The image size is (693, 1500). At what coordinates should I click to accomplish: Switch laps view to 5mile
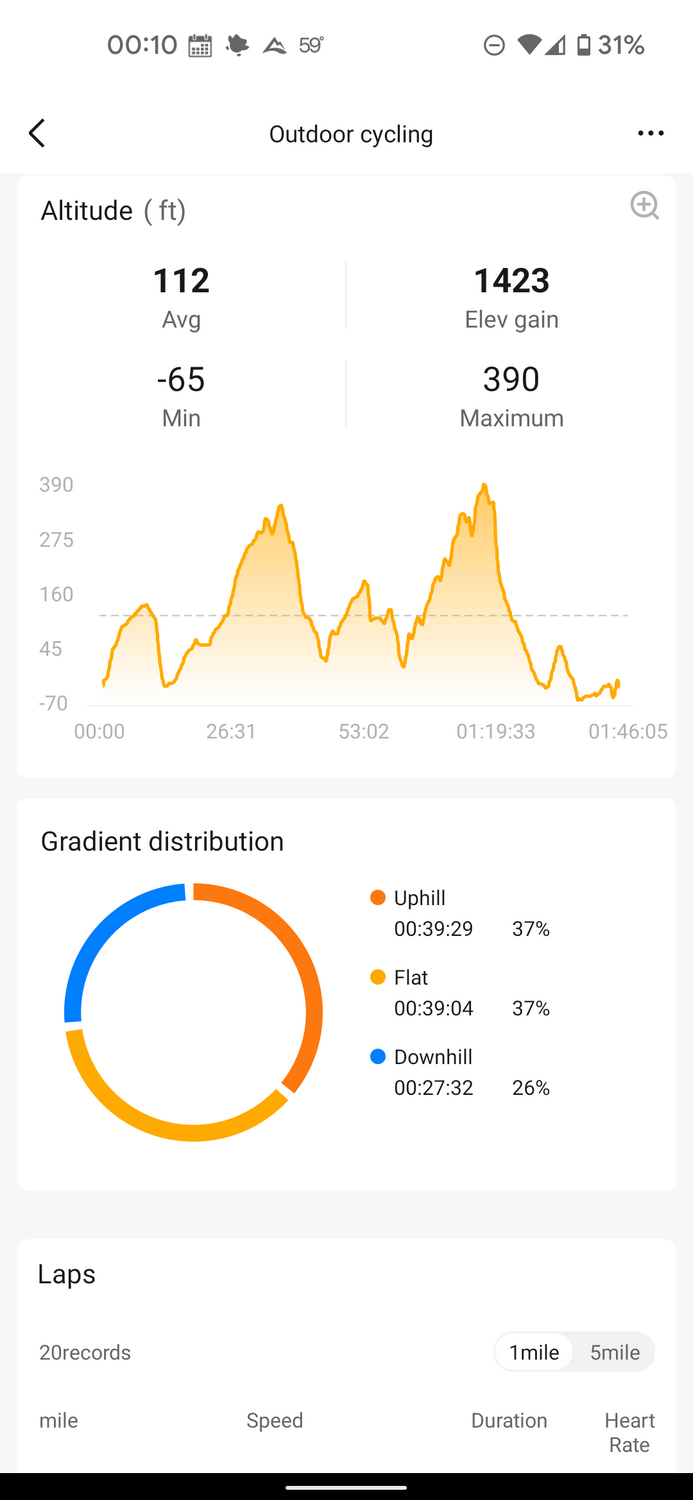click(614, 1353)
